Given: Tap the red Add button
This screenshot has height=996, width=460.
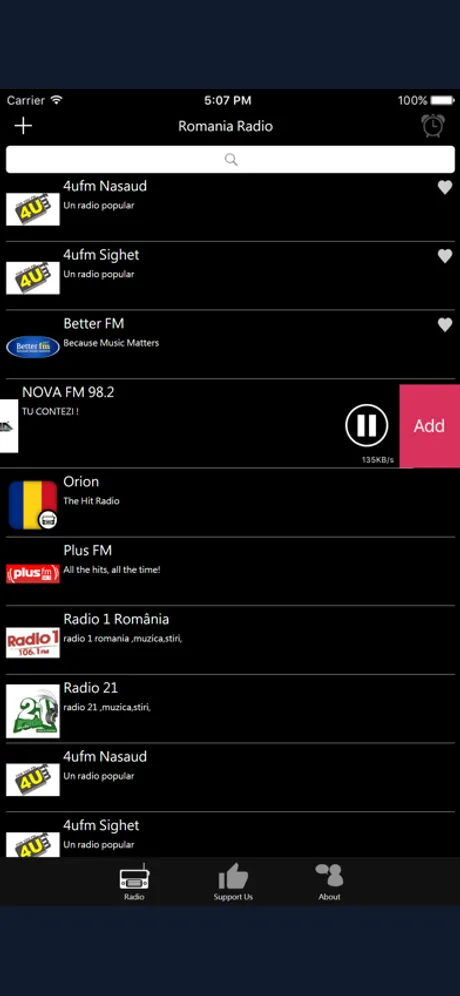Looking at the screenshot, I should [430, 426].
